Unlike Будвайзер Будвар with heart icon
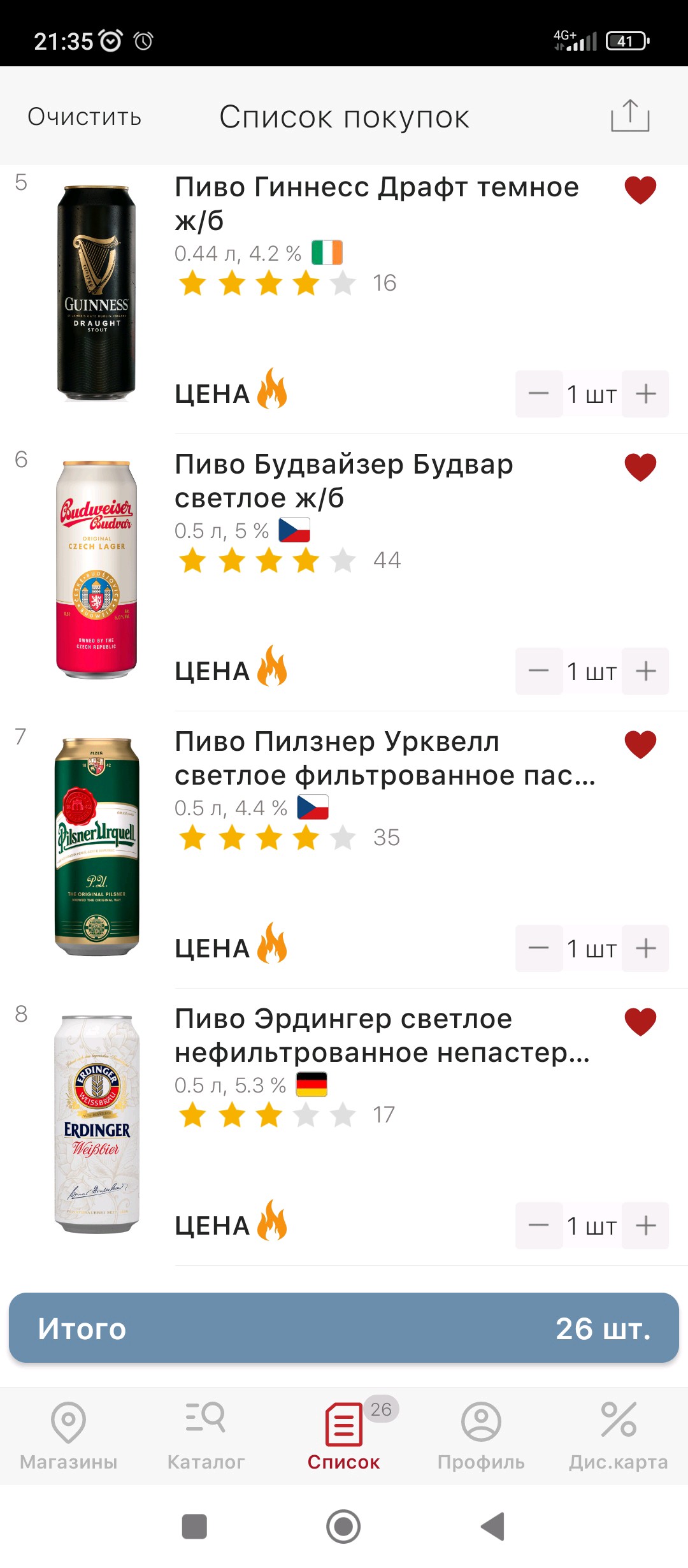This screenshot has height=1568, width=688. pyautogui.click(x=640, y=467)
